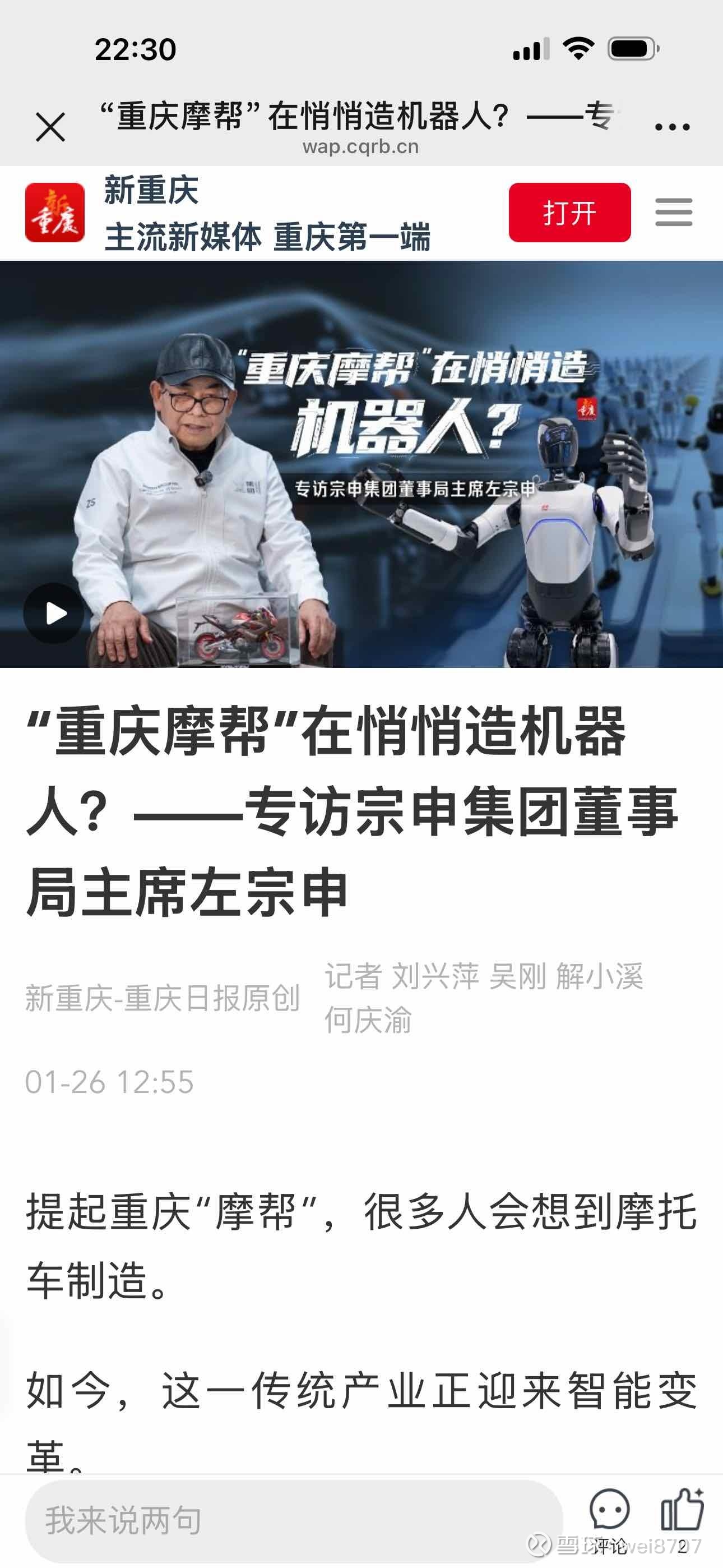The height and width of the screenshot is (1568, 723).
Task: Close the article page with the X
Action: [50, 126]
